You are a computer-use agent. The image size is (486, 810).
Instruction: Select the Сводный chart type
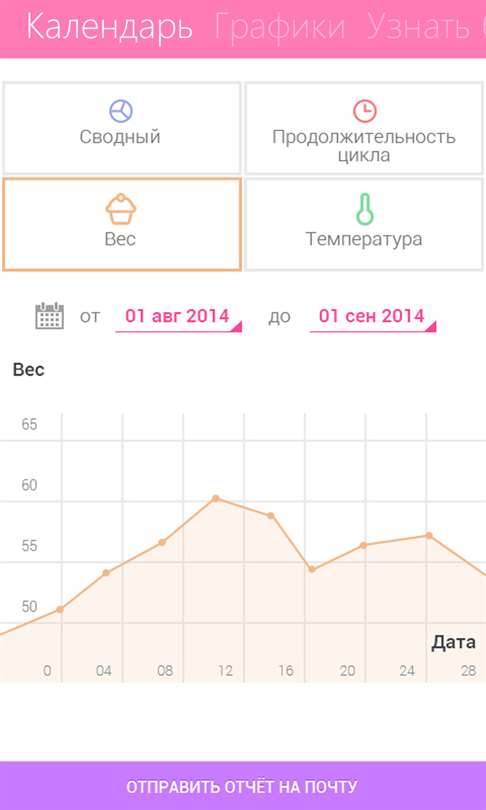122,128
